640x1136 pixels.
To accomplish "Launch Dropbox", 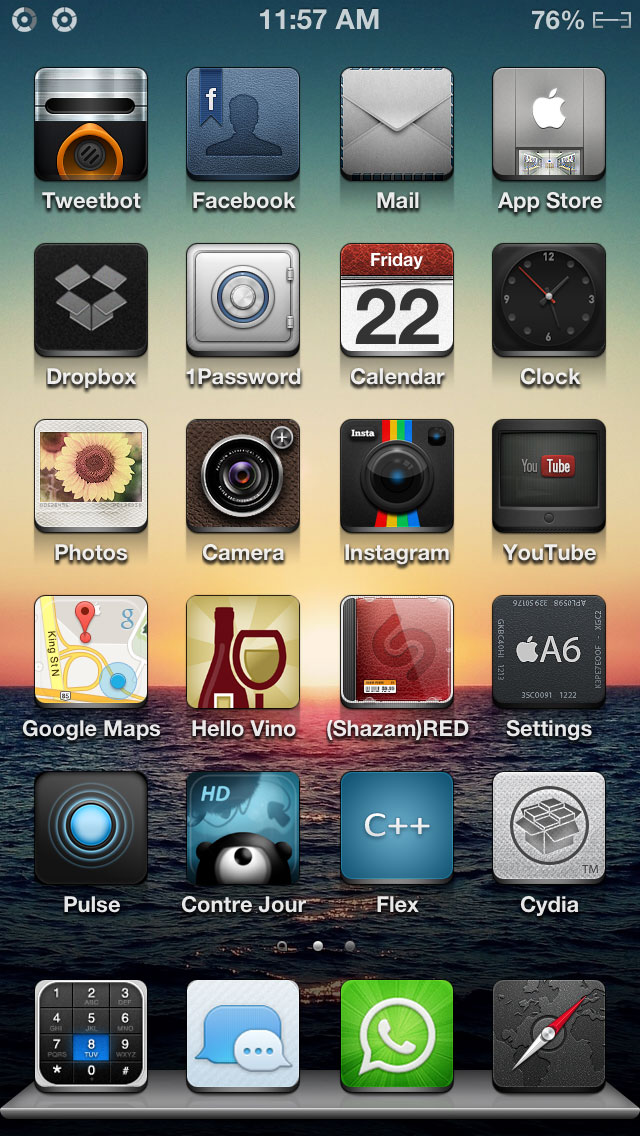I will click(x=91, y=300).
